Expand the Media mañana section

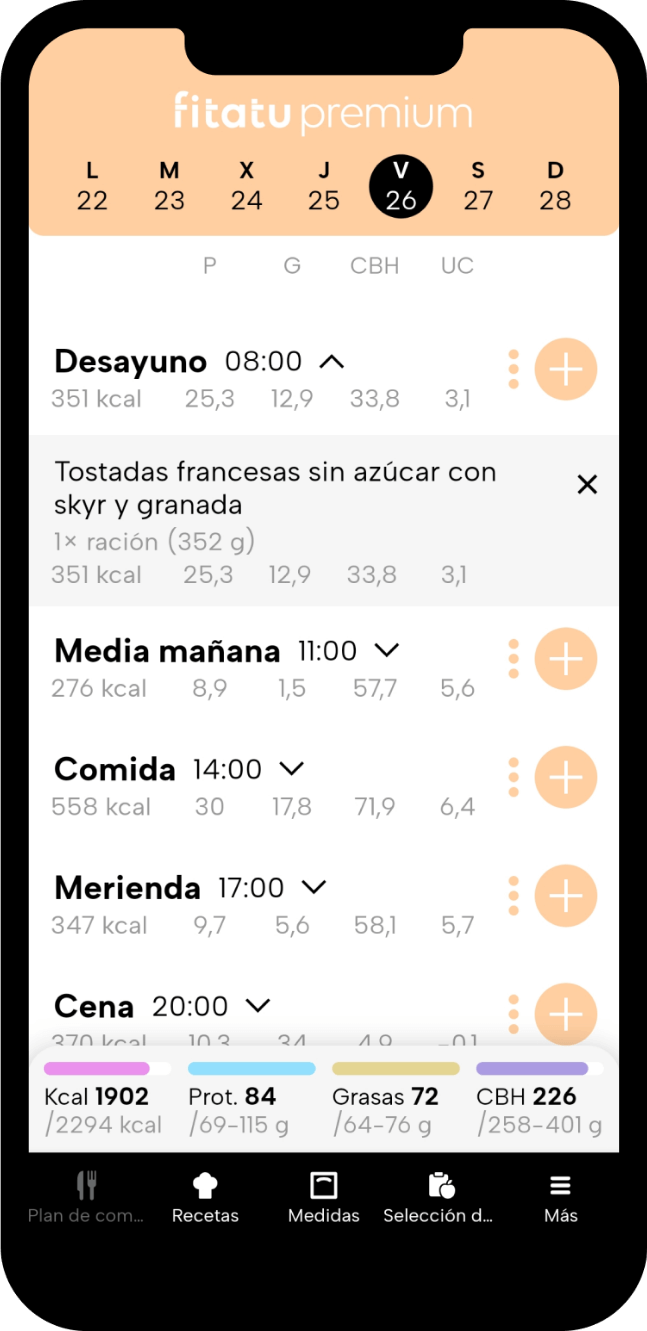tap(386, 651)
